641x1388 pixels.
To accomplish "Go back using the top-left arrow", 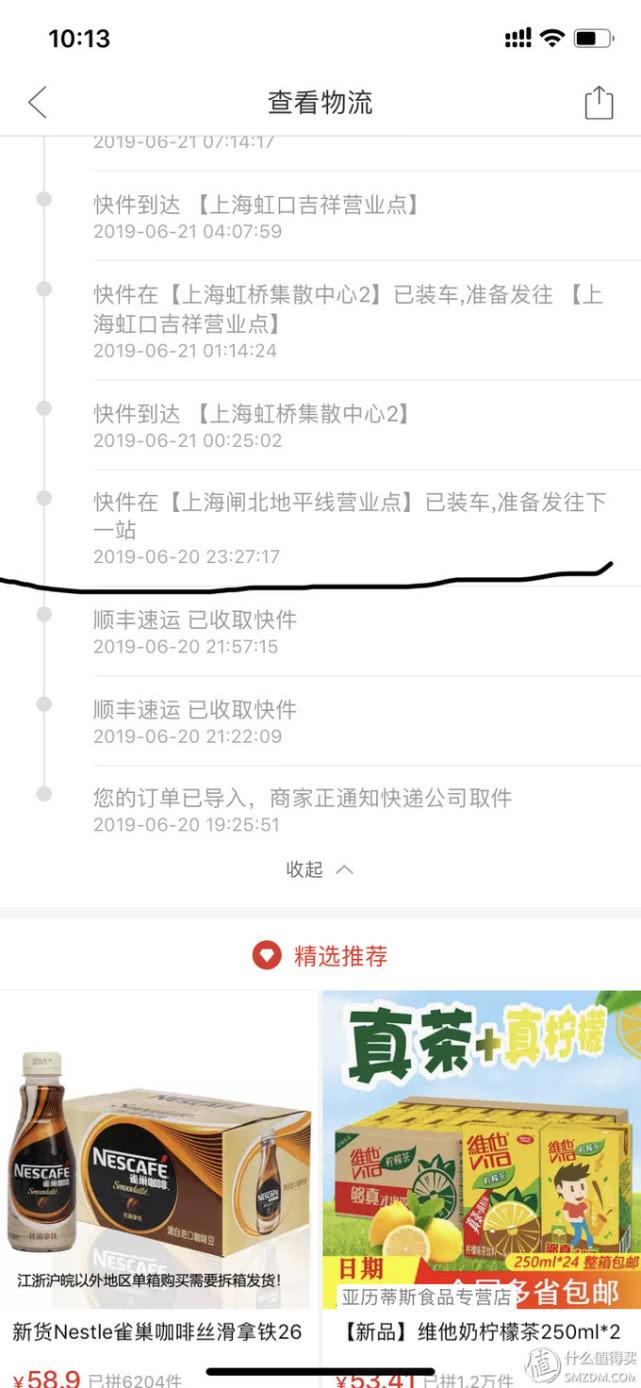I will pyautogui.click(x=37, y=102).
